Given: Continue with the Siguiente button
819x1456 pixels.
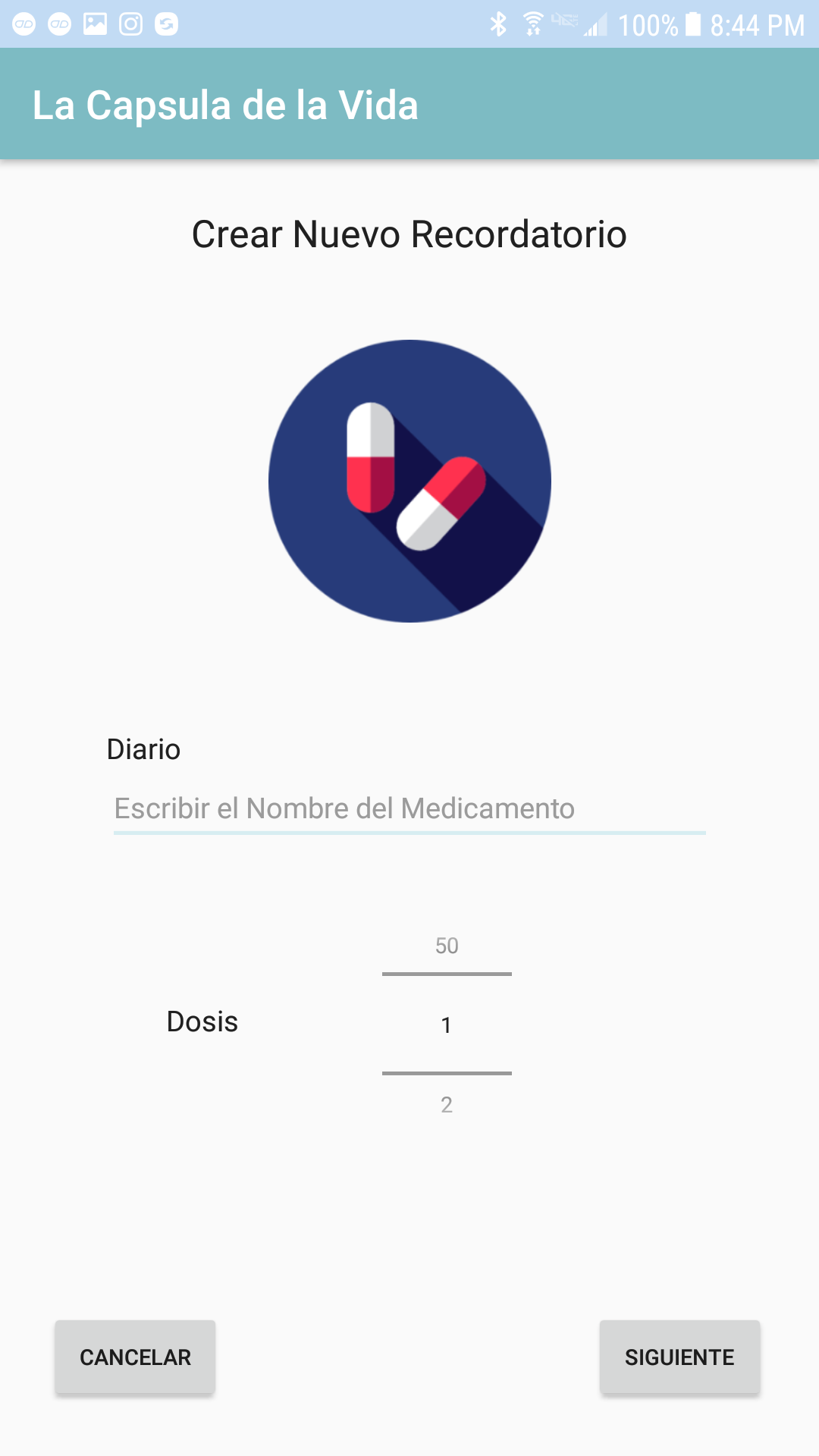Looking at the screenshot, I should tap(679, 1357).
